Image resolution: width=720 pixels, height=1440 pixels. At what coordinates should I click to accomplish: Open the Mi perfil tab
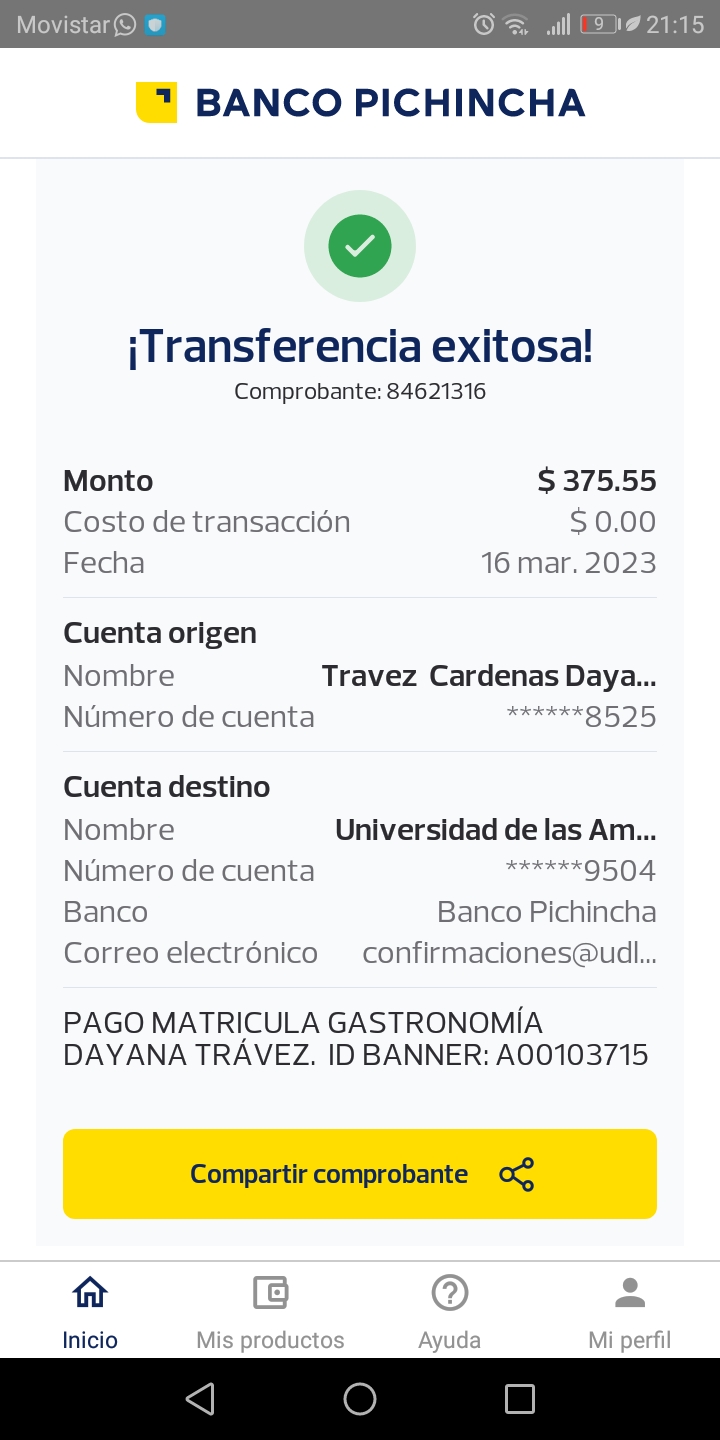(630, 1312)
